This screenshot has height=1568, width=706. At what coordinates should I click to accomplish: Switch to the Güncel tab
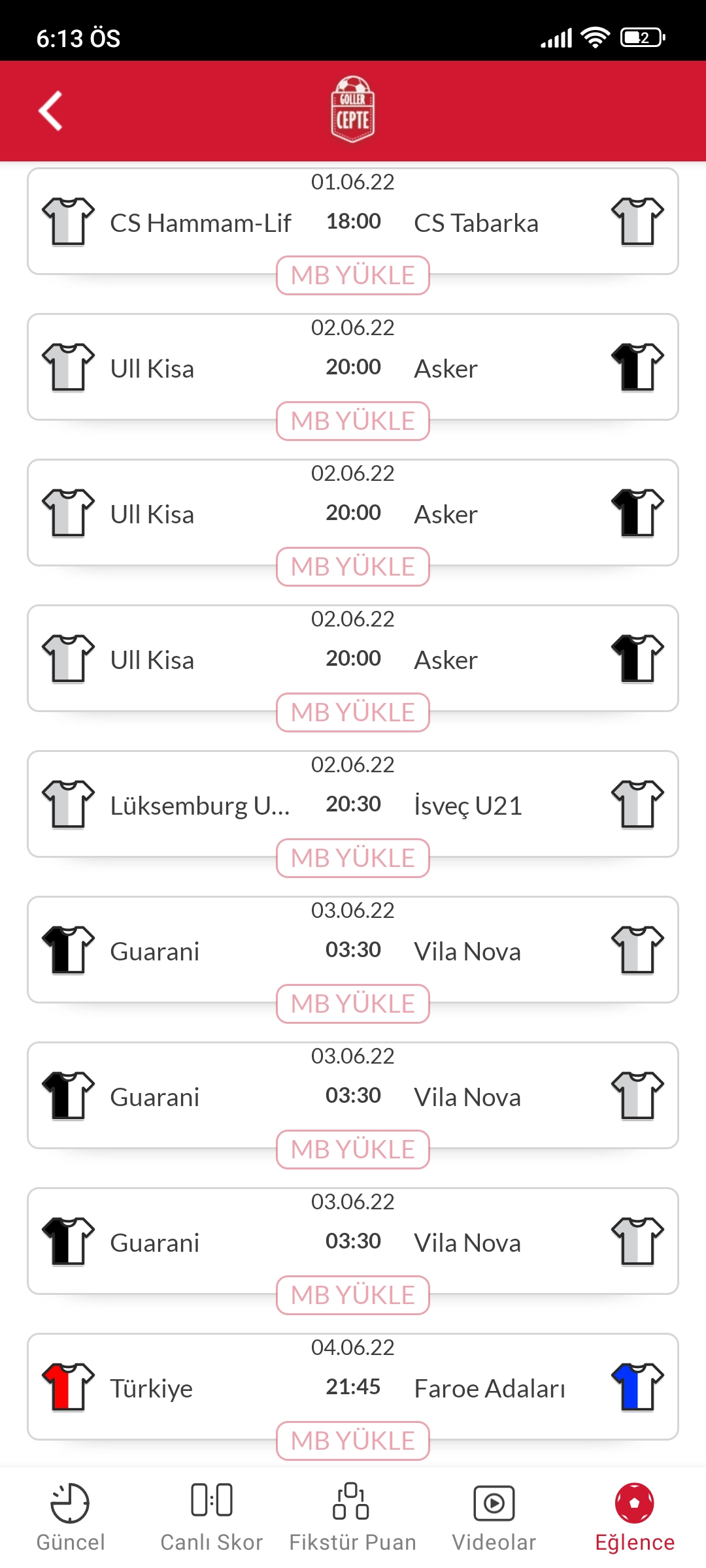click(71, 1517)
